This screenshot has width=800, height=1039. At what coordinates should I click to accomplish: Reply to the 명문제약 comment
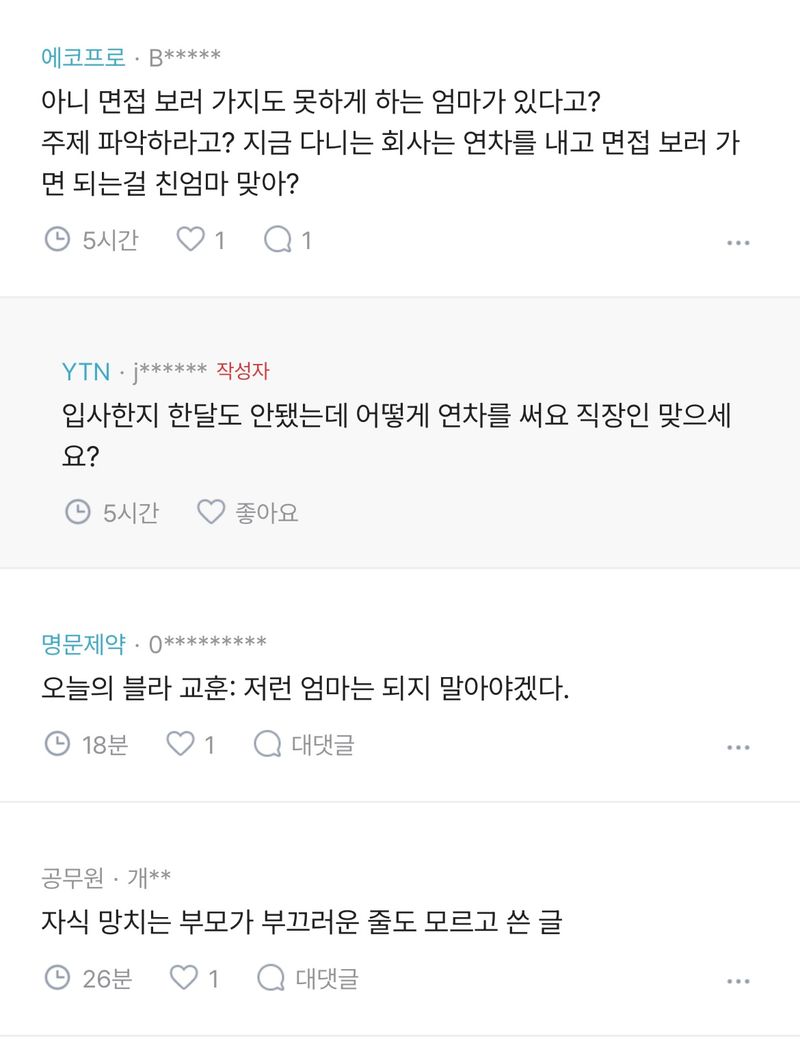point(304,745)
